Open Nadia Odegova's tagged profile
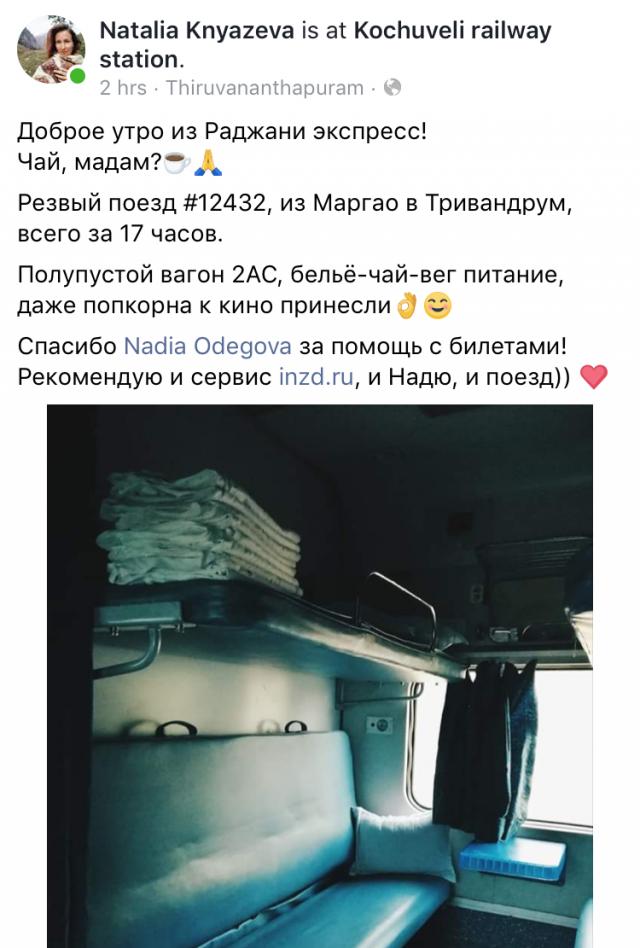 tap(207, 347)
